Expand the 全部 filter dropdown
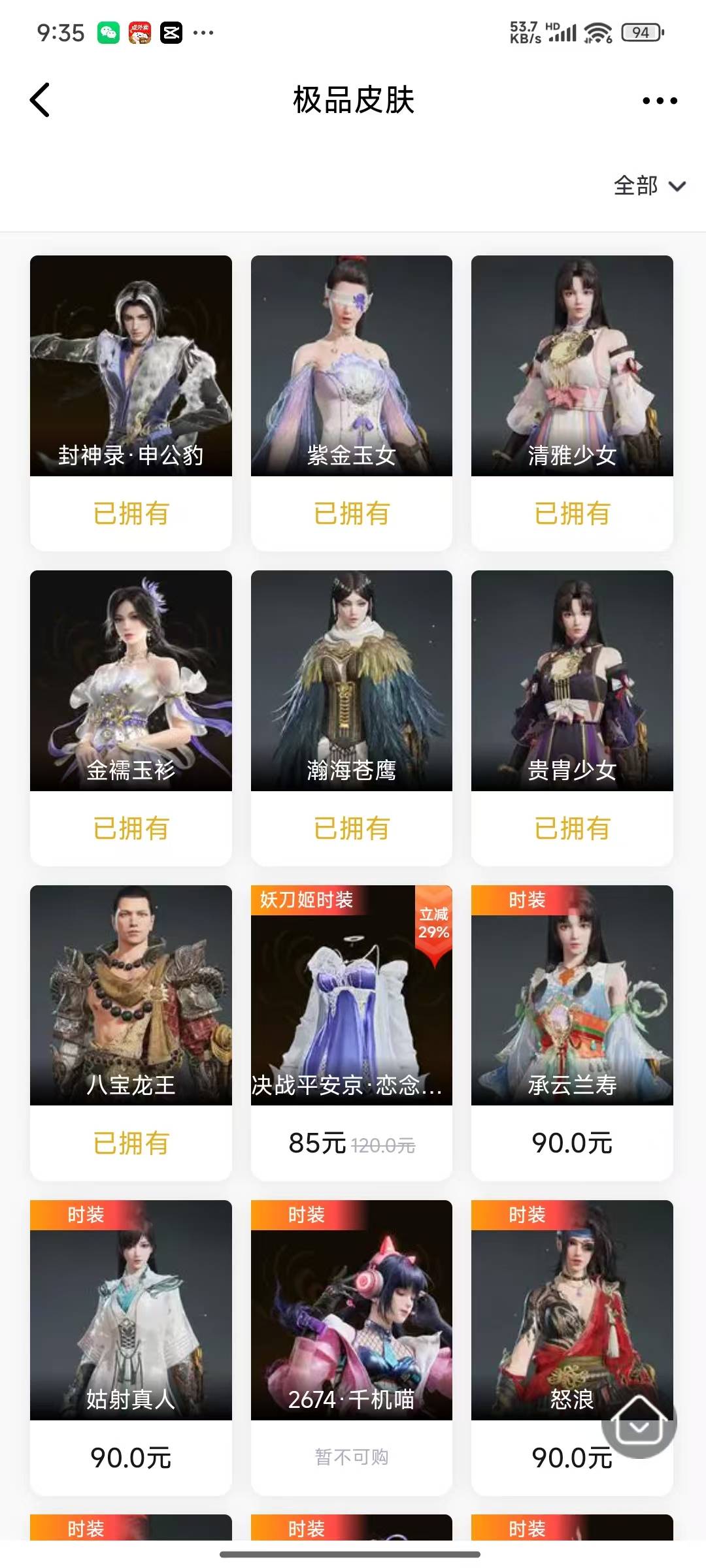The image size is (706, 1568). coord(649,186)
